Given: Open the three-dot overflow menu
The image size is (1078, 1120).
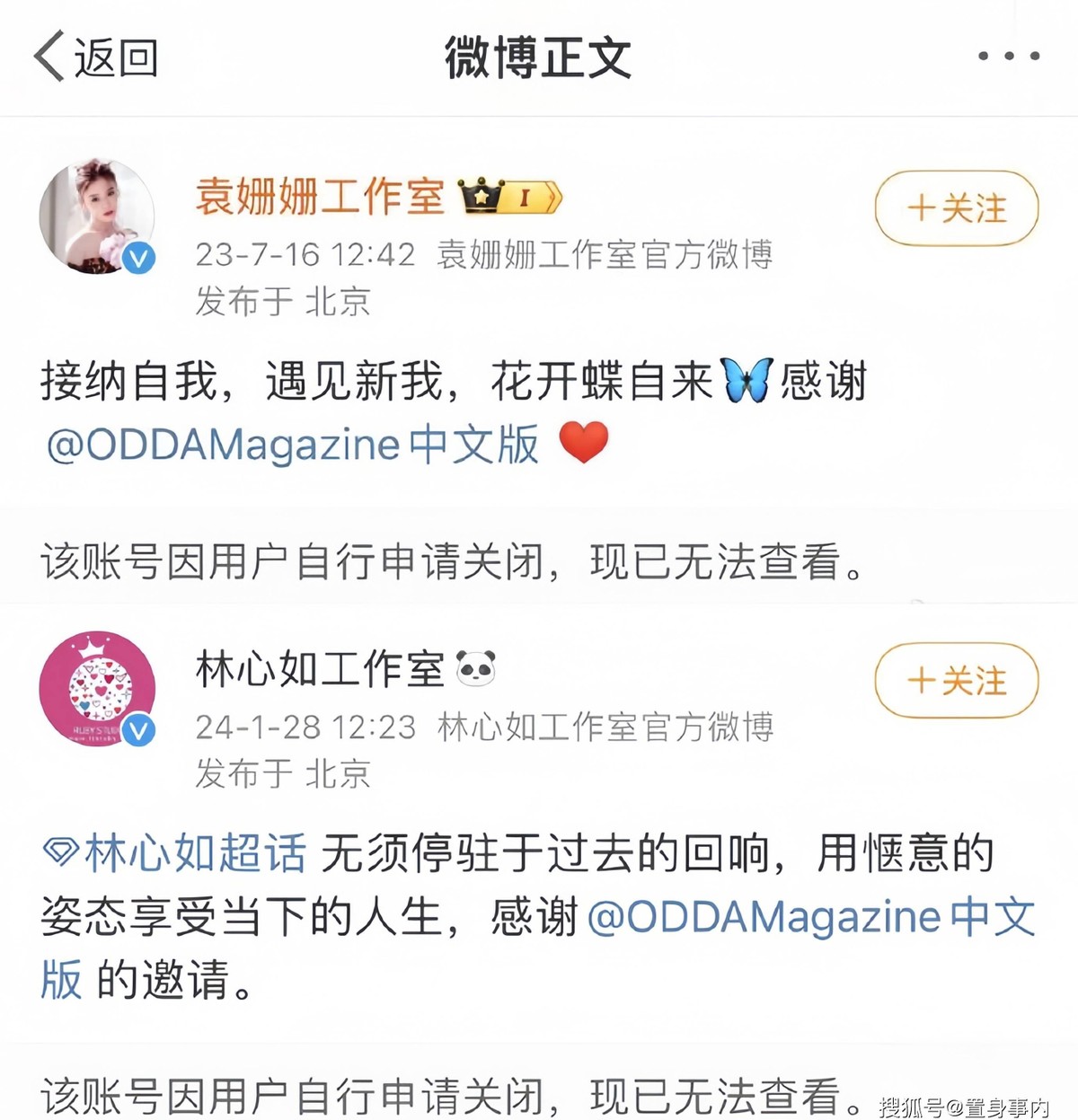Looking at the screenshot, I should click(x=1008, y=56).
